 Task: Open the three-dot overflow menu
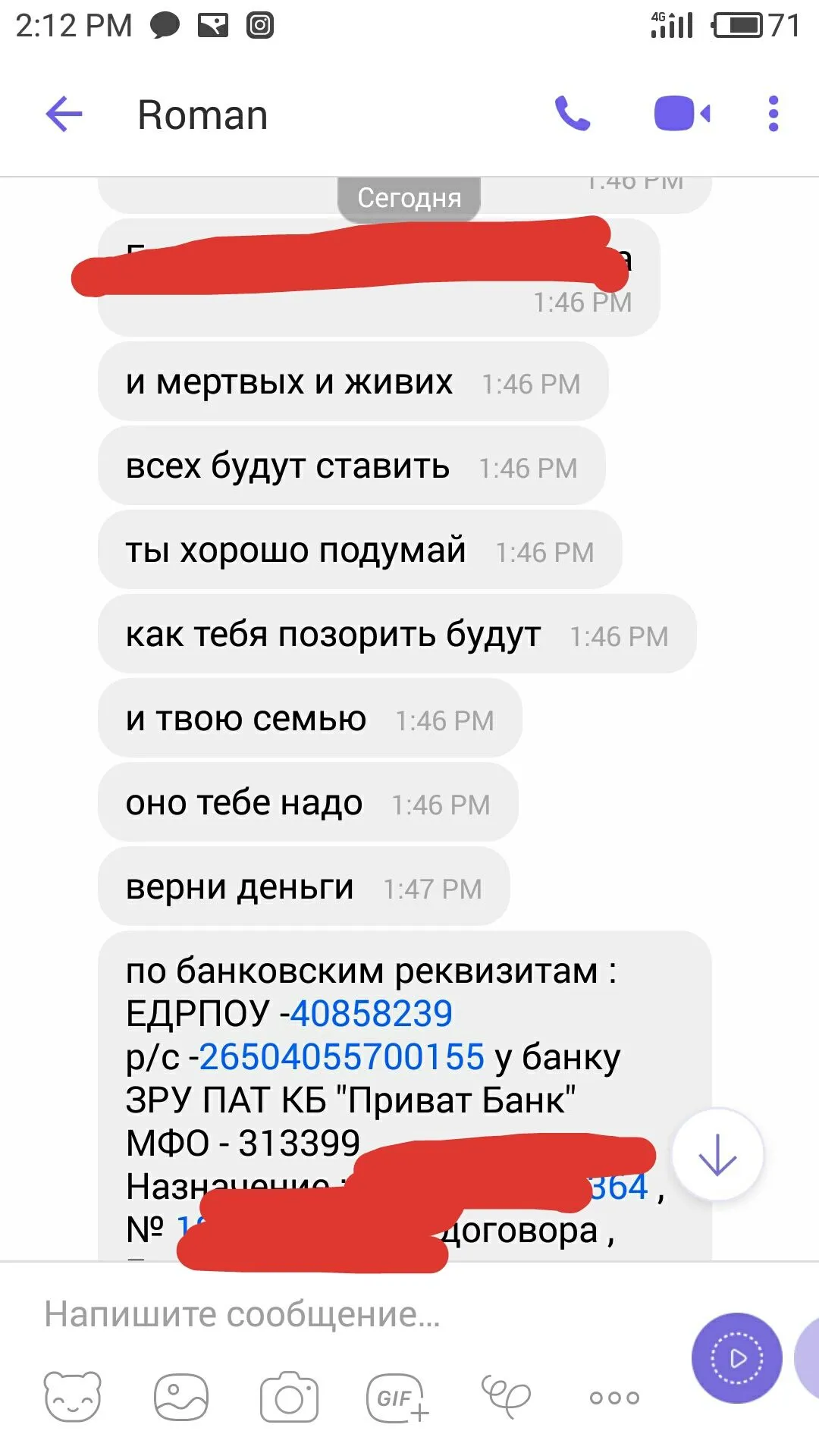pyautogui.click(x=773, y=115)
